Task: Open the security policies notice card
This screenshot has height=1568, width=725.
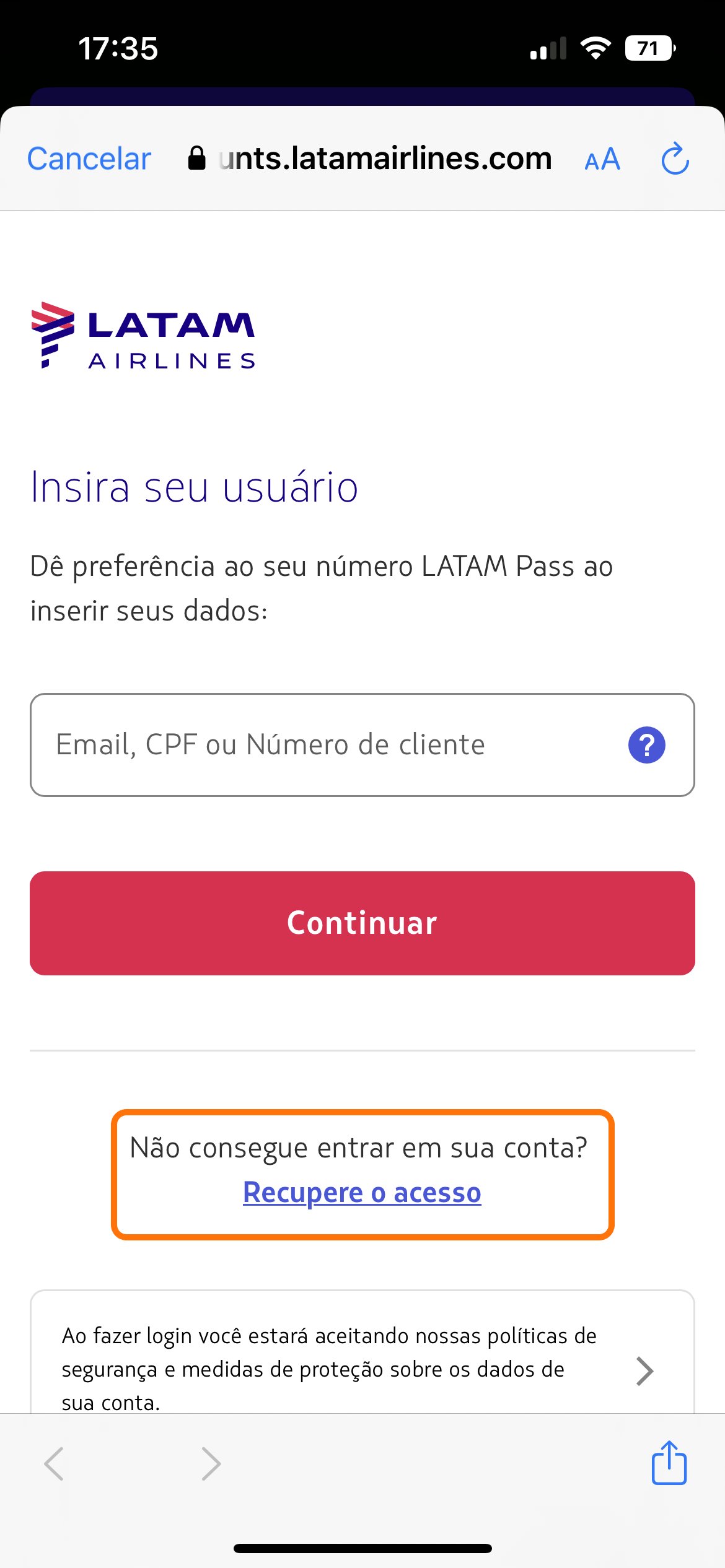Action: click(x=362, y=1352)
